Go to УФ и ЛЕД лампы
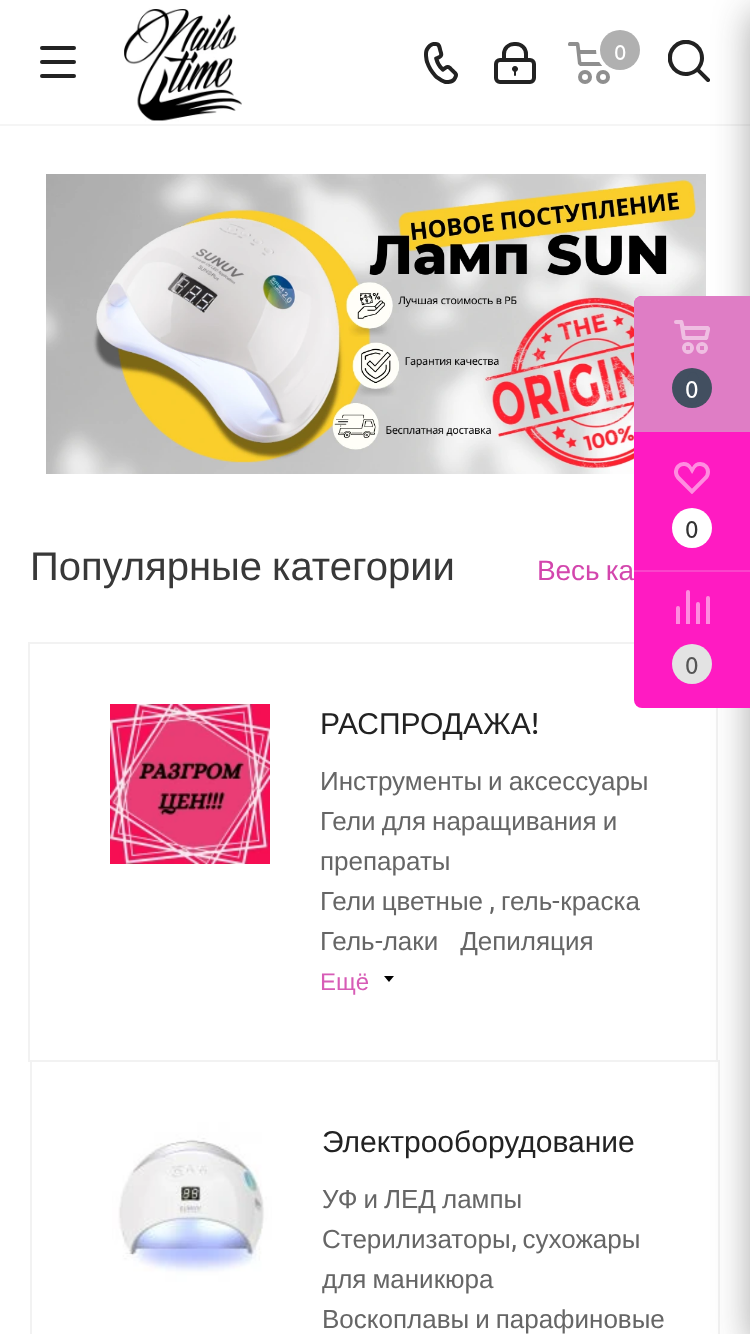Viewport: 750px width, 1334px height. [x=422, y=1199]
